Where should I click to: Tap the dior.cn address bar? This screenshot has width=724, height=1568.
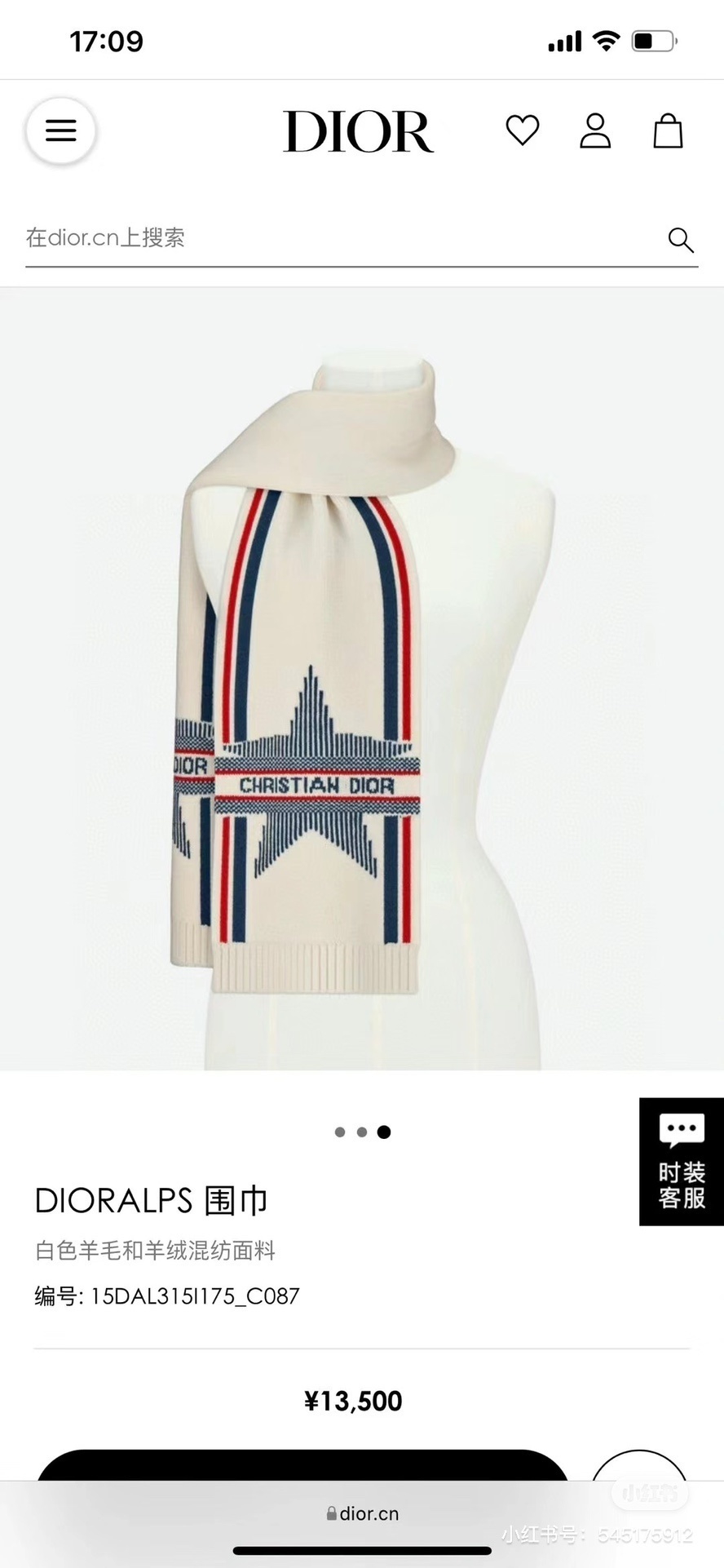coord(362,1514)
